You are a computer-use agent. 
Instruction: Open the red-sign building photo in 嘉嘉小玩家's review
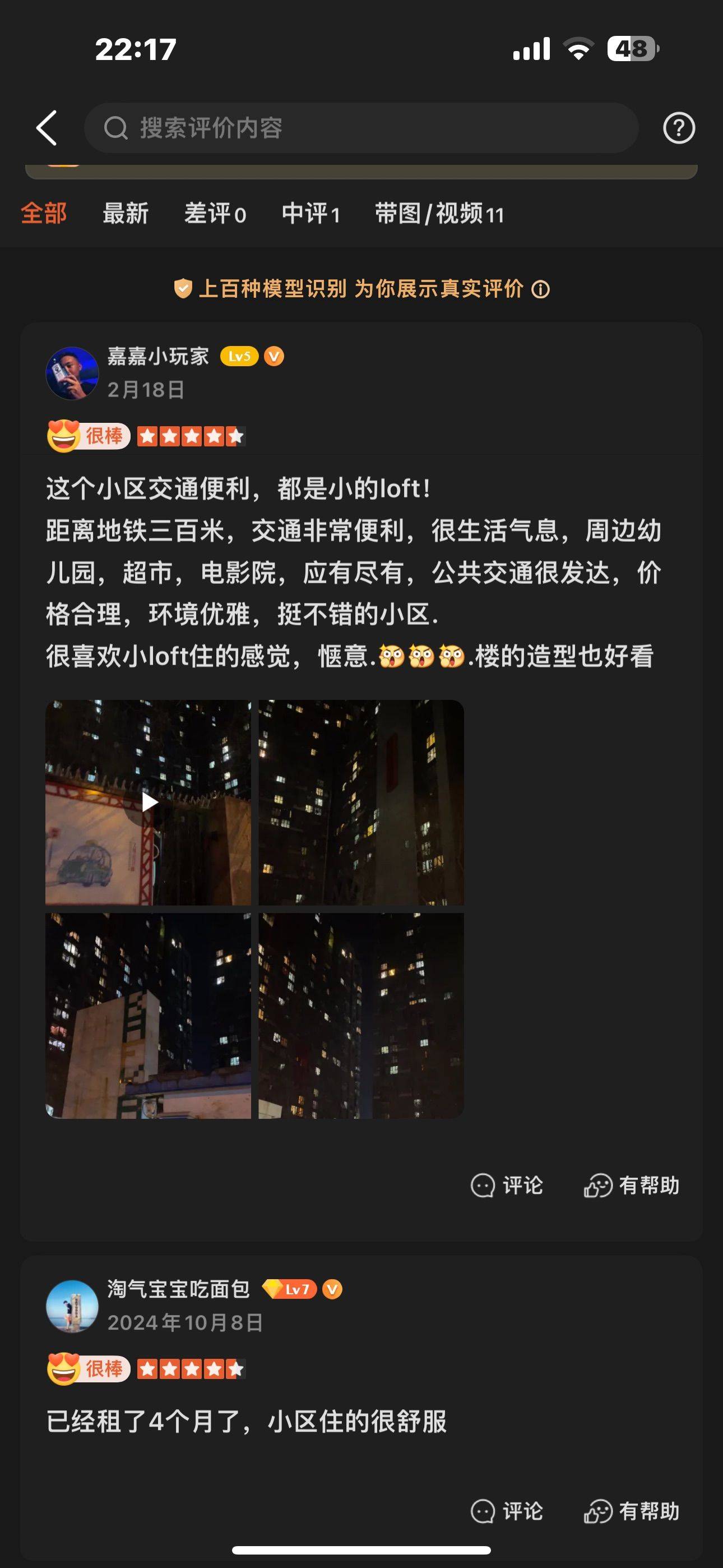pos(361,803)
